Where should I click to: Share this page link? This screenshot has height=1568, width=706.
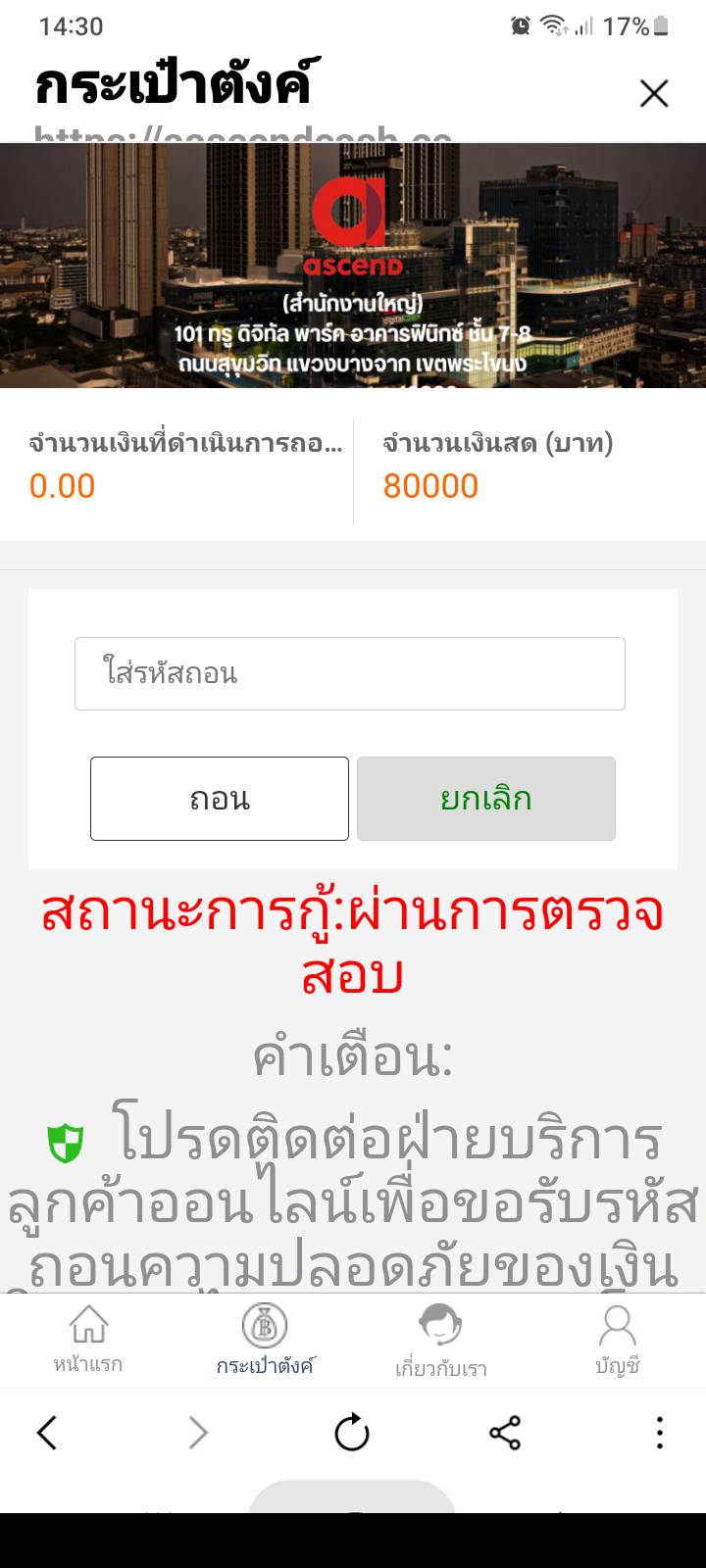[x=505, y=1433]
